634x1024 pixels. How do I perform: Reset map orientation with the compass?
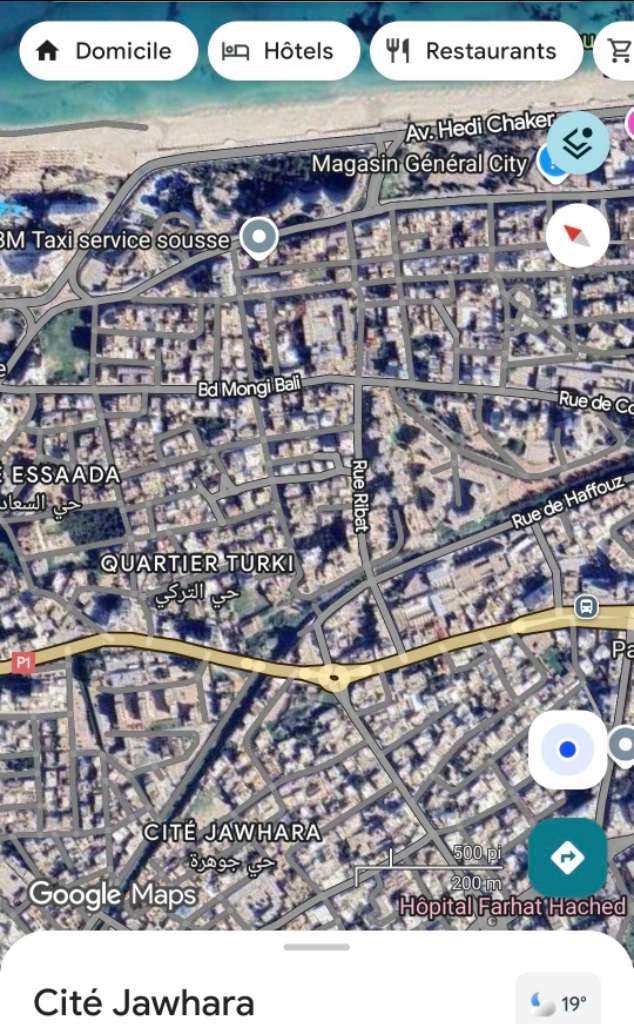point(578,235)
